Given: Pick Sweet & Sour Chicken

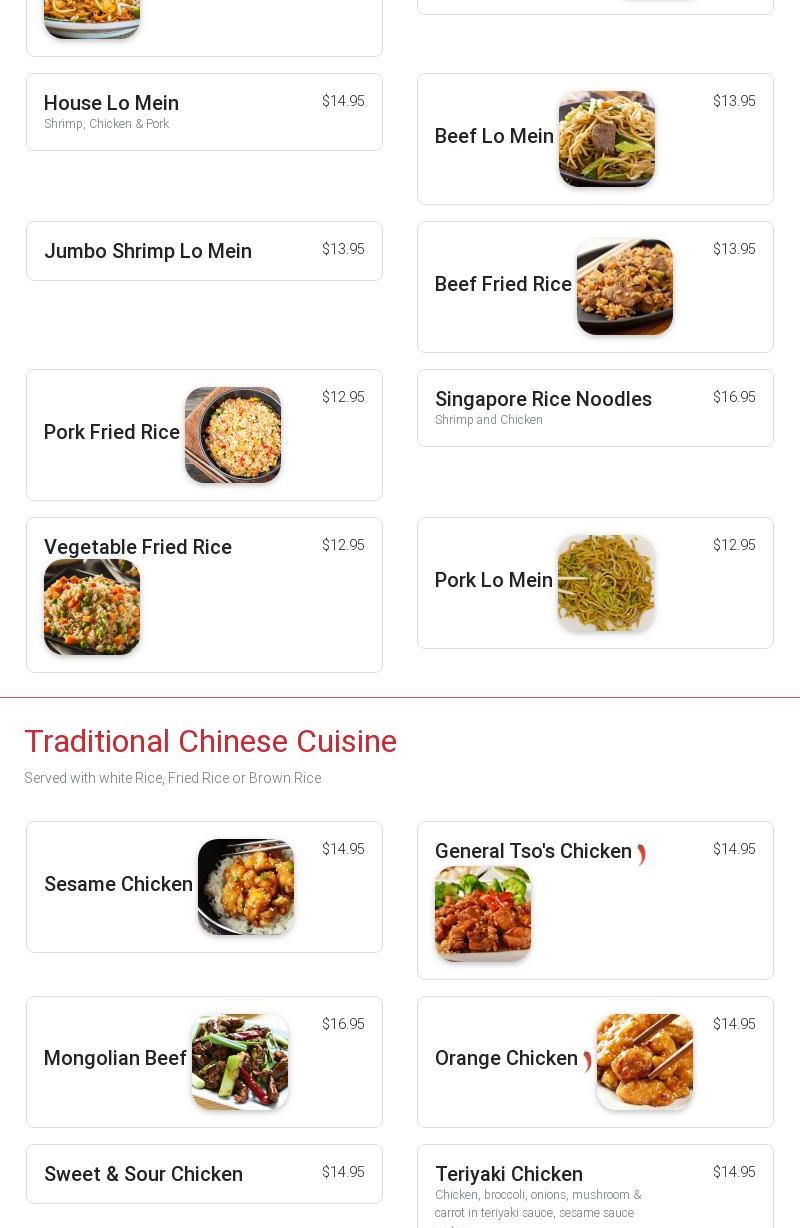Looking at the screenshot, I should 204,1174.
